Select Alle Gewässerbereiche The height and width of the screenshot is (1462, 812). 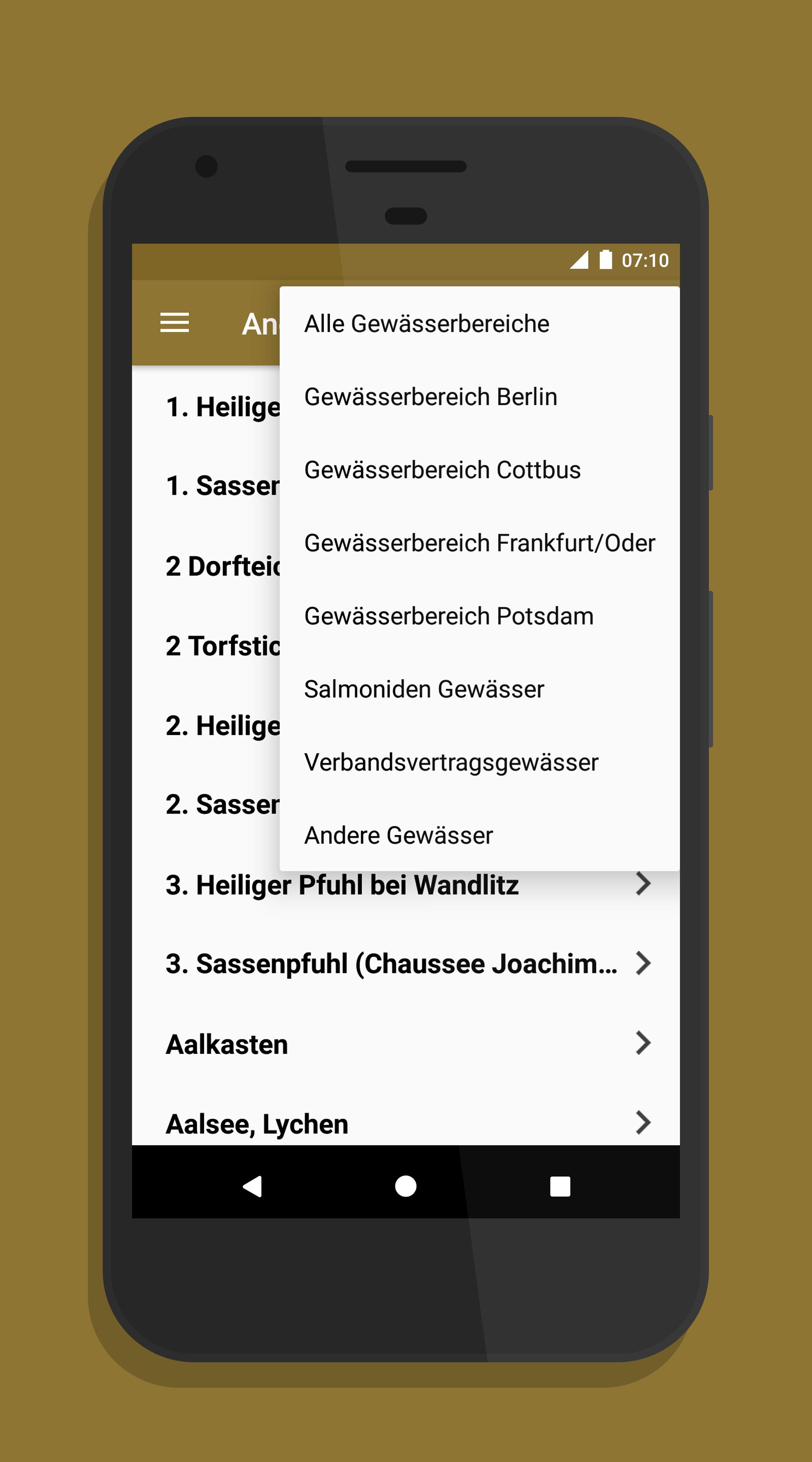[x=427, y=324]
